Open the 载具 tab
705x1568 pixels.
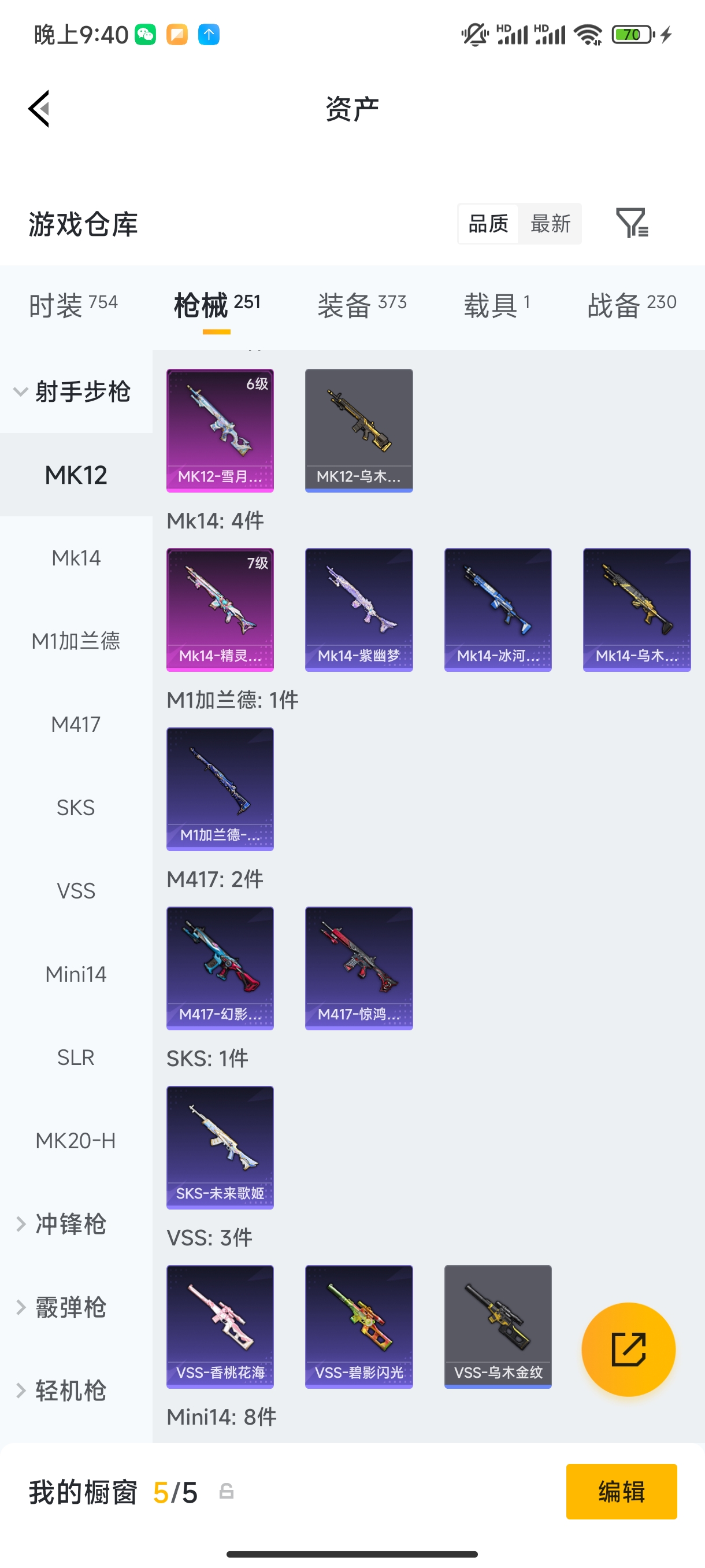tap(496, 304)
